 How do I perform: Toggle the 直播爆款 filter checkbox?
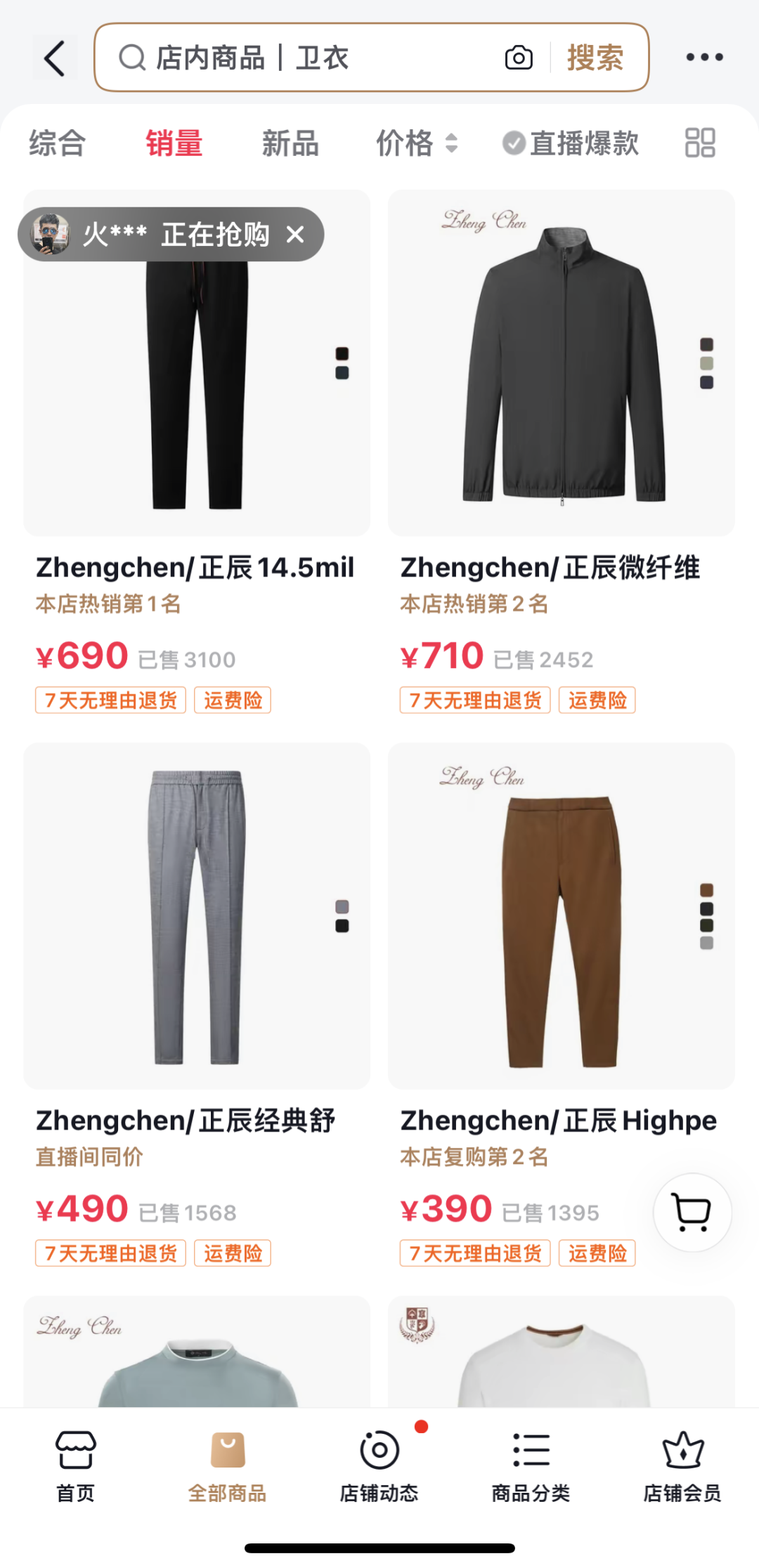514,143
